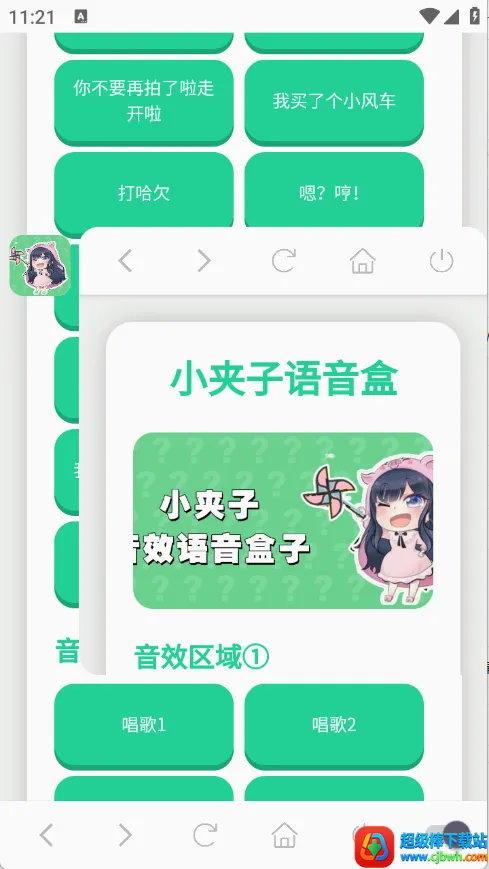The height and width of the screenshot is (869, 489).
Task: Tap the power icon in the floating panel
Action: click(442, 260)
